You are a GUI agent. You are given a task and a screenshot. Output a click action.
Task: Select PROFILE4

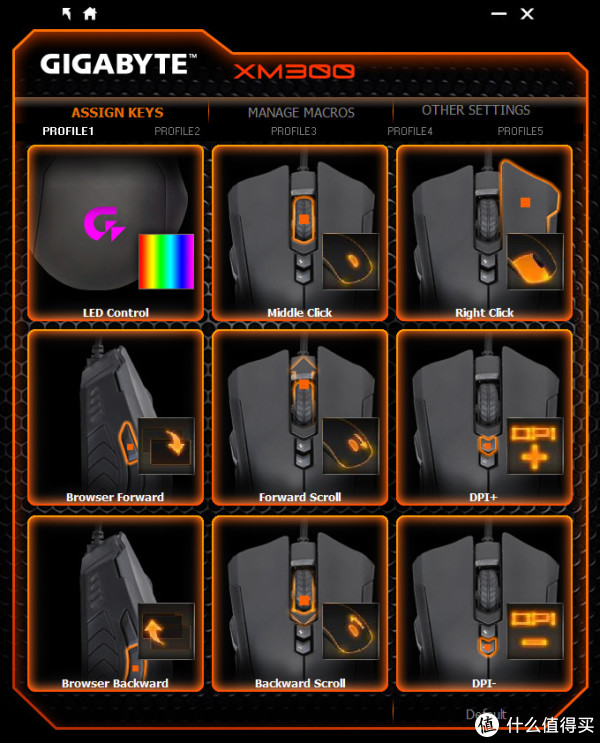pyautogui.click(x=410, y=131)
